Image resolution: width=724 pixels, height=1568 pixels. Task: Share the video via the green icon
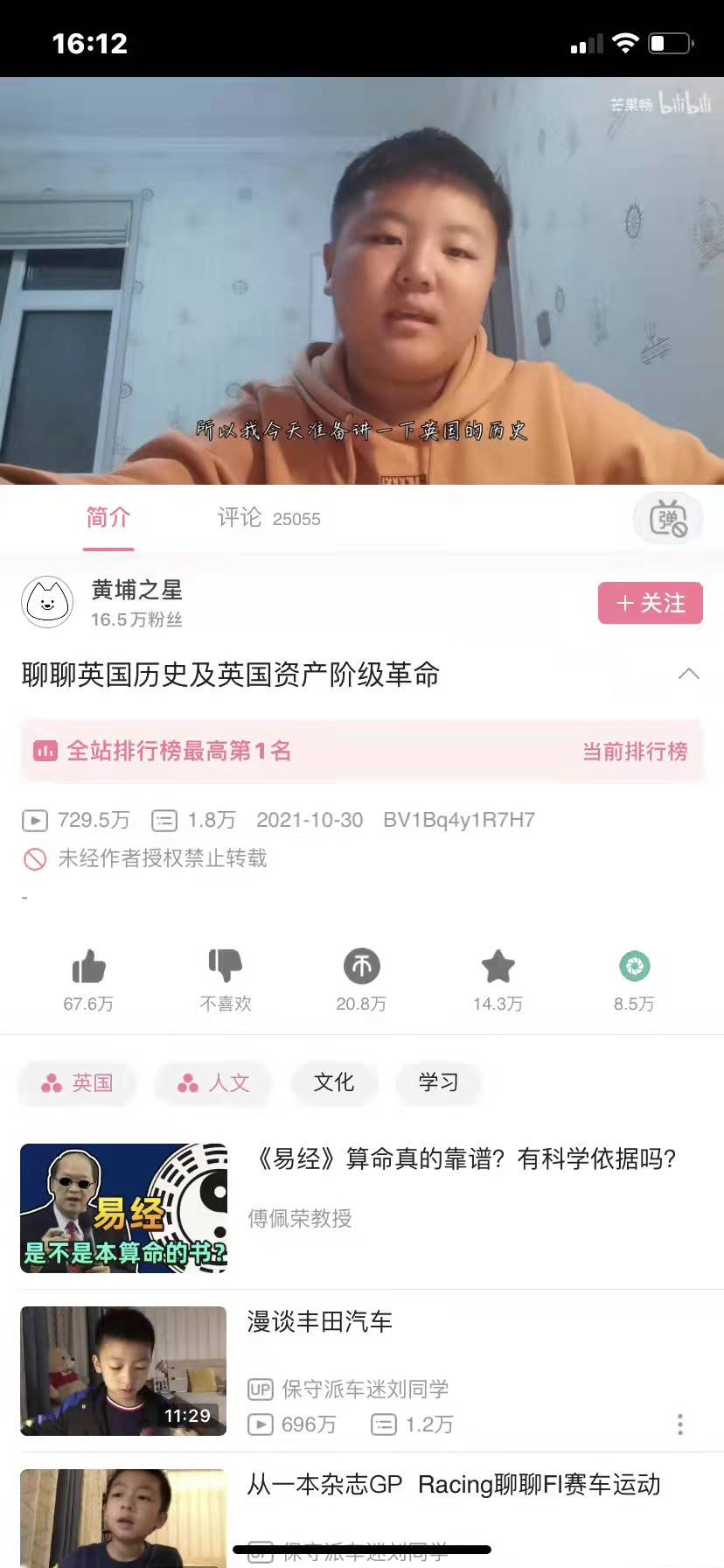634,967
